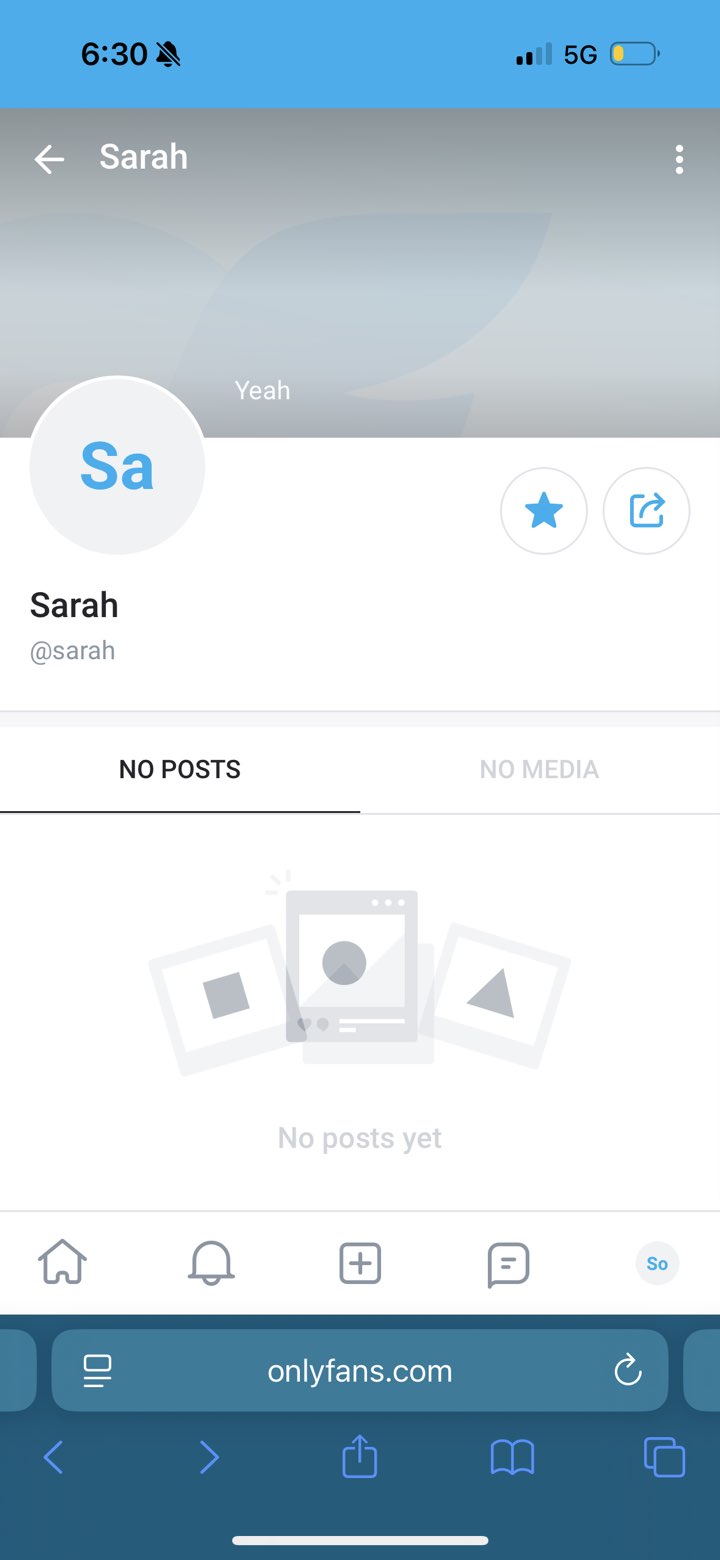The width and height of the screenshot is (720, 1560).
Task: Open Safari page settings menu
Action: [x=97, y=1371]
